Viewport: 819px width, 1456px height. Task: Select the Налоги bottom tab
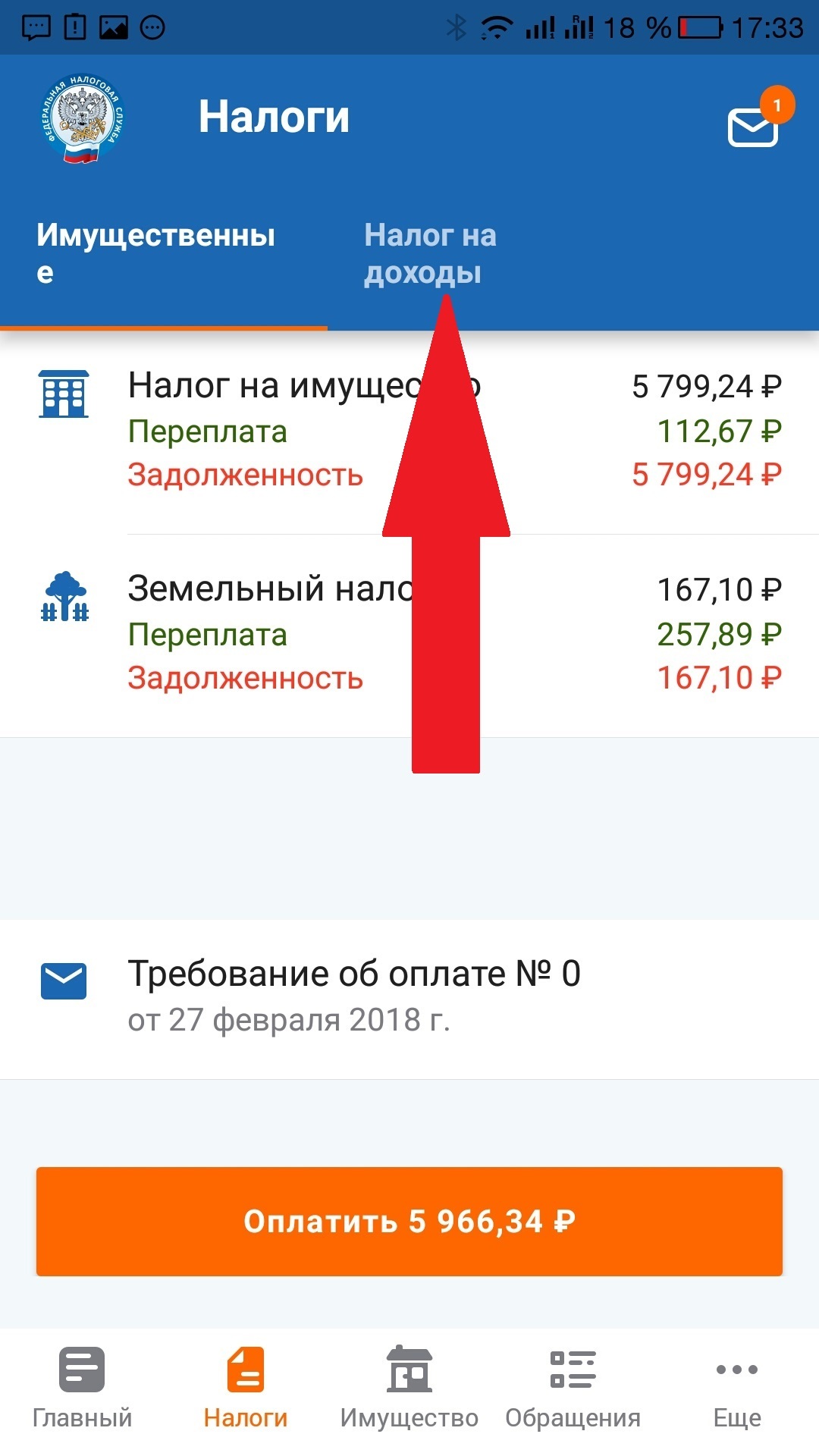[x=246, y=1389]
